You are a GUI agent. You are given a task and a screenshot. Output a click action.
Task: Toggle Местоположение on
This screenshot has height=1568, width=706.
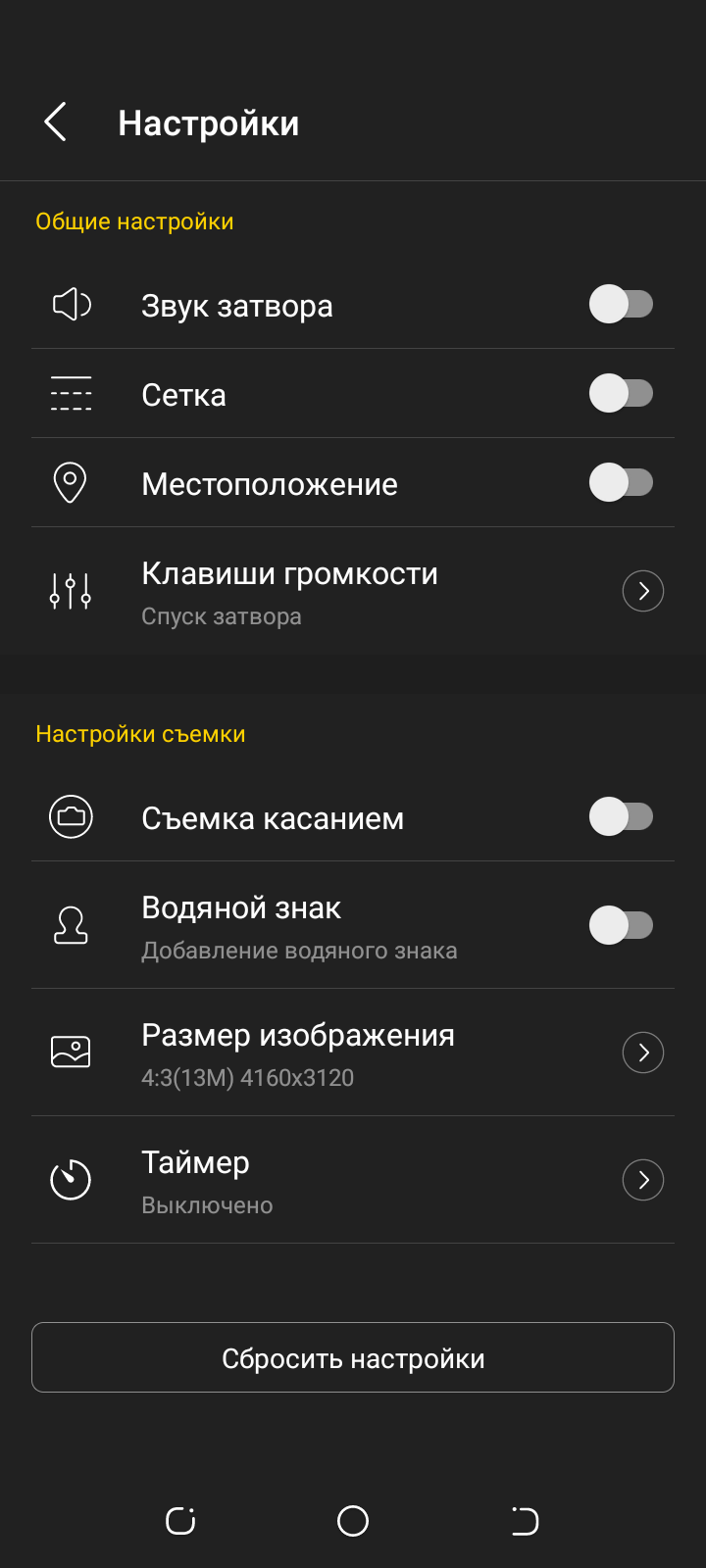pyautogui.click(x=621, y=483)
